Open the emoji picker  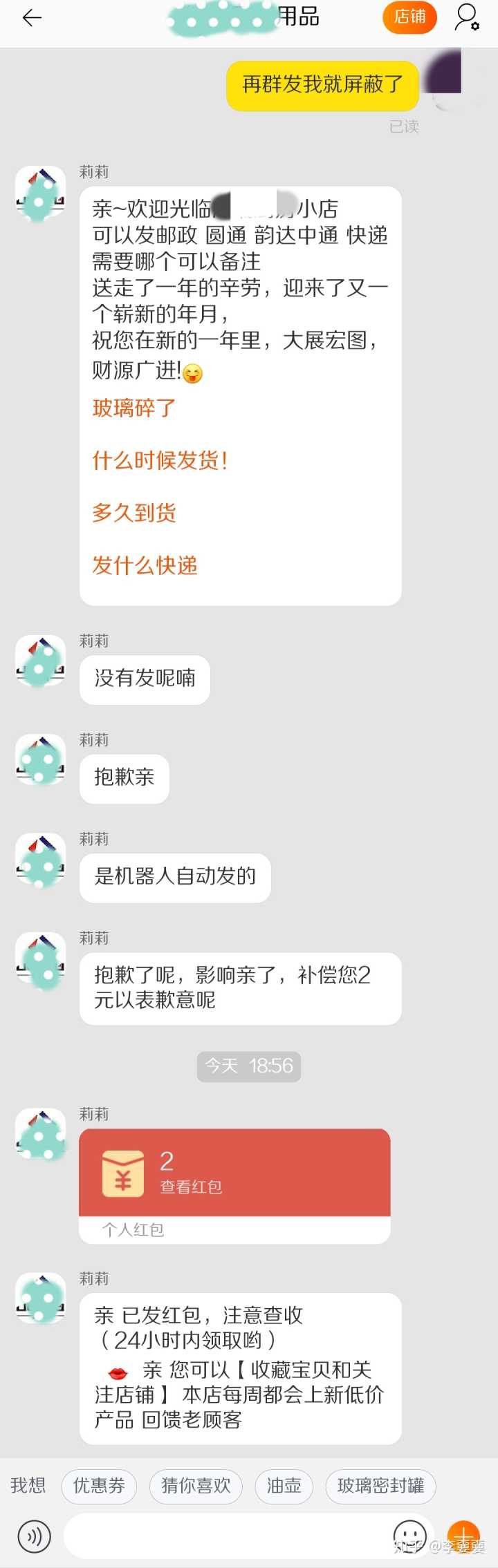click(x=409, y=1536)
